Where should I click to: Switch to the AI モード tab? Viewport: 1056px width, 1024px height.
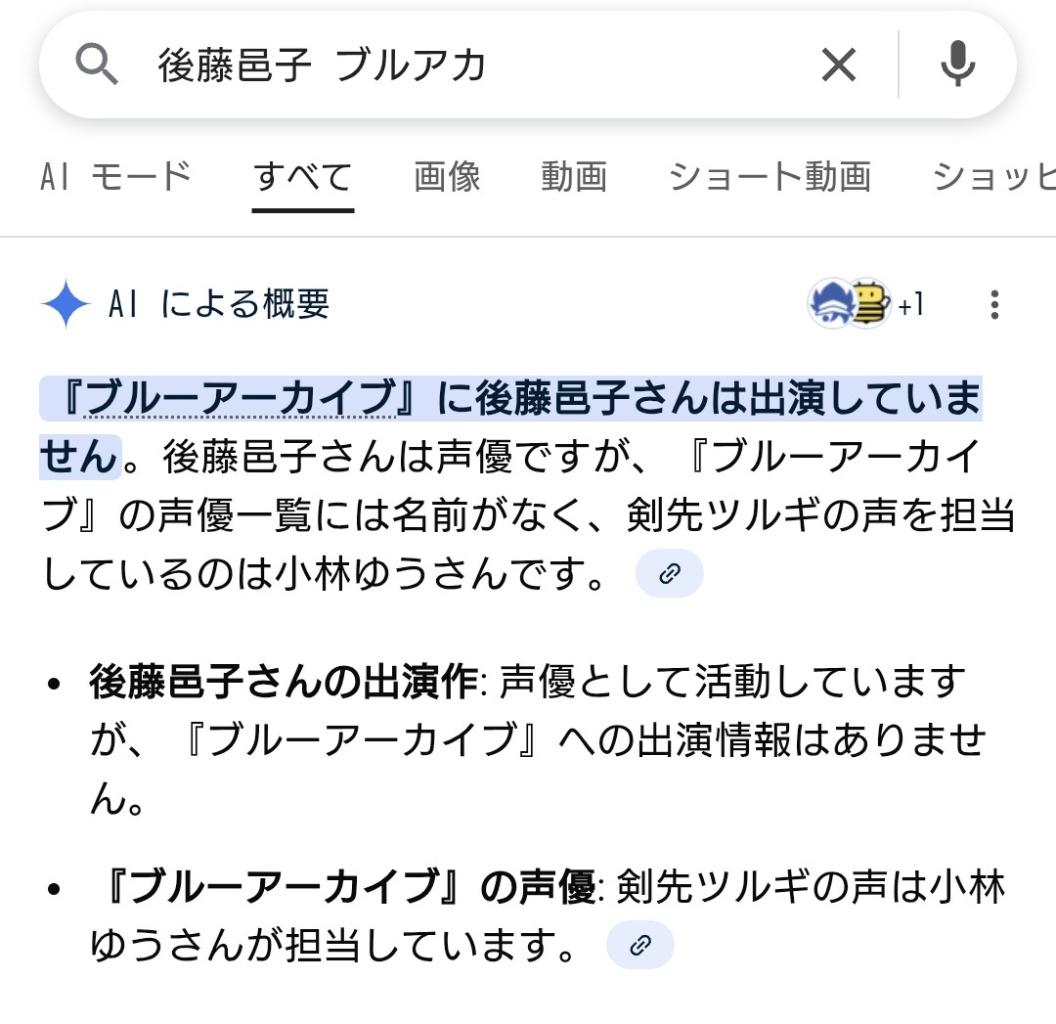116,177
